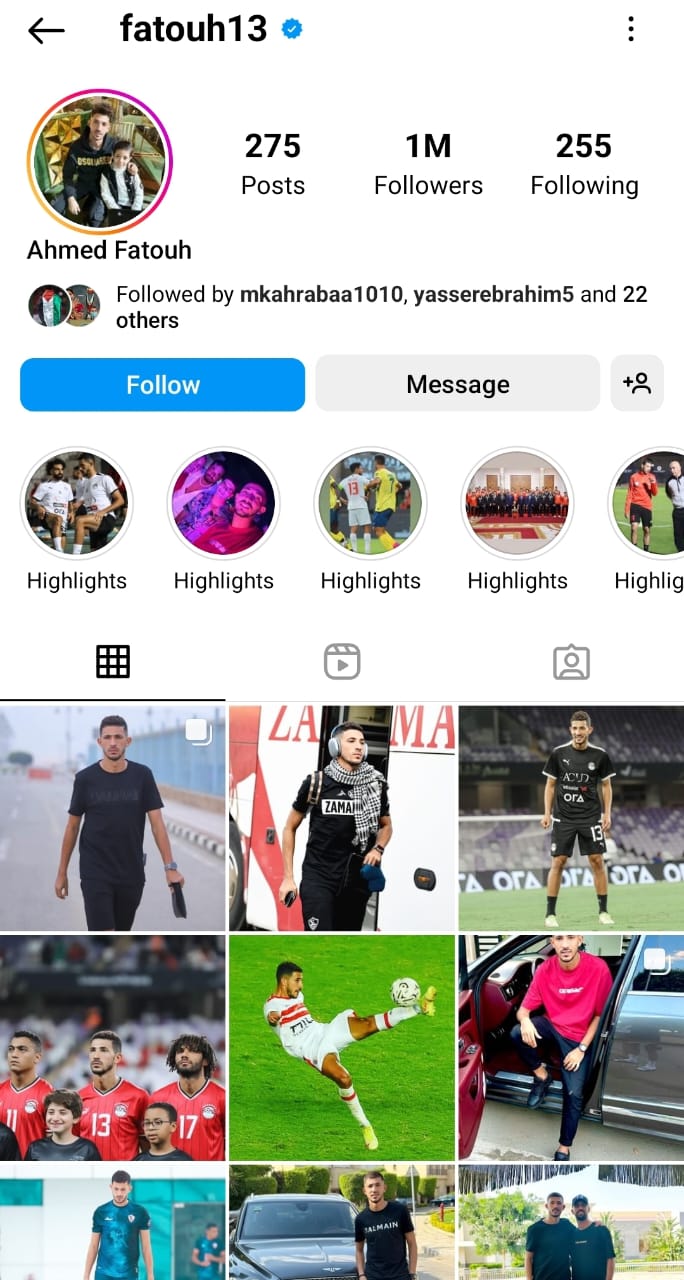Screen dimensions: 684x1280
Task: Switch to the Reels tab
Action: (342, 662)
